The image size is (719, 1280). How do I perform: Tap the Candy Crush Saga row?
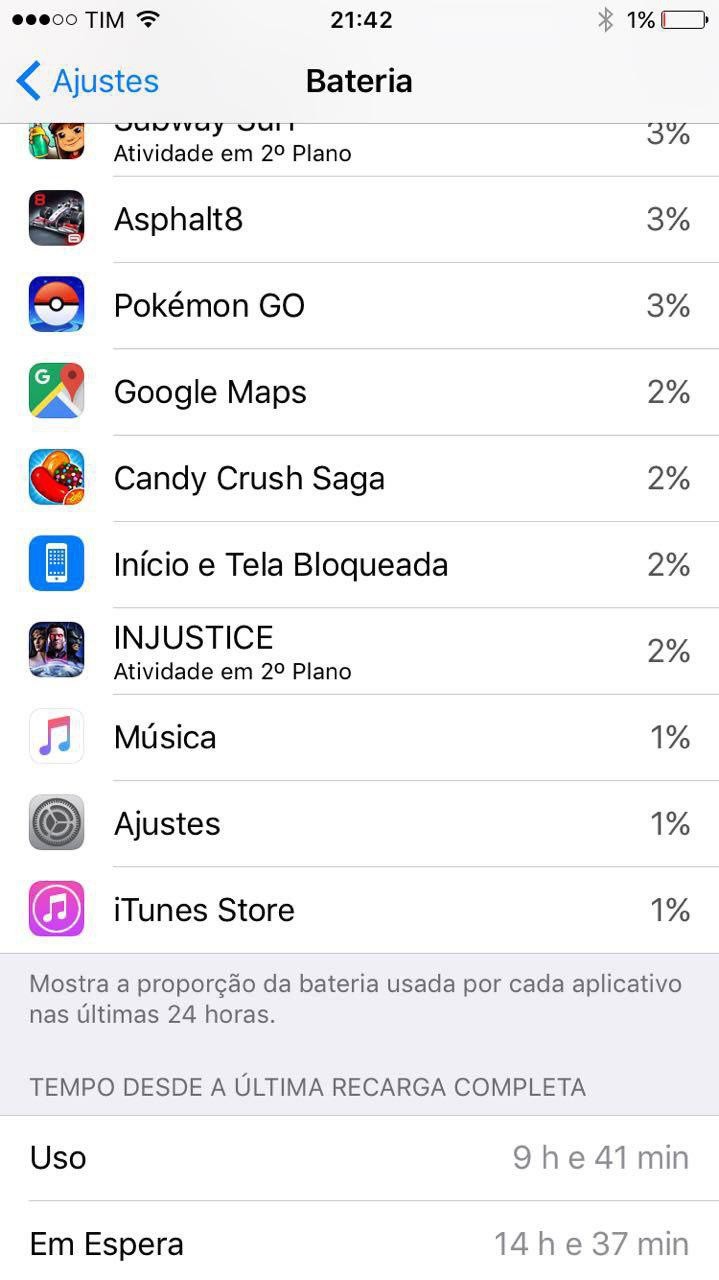[x=359, y=478]
